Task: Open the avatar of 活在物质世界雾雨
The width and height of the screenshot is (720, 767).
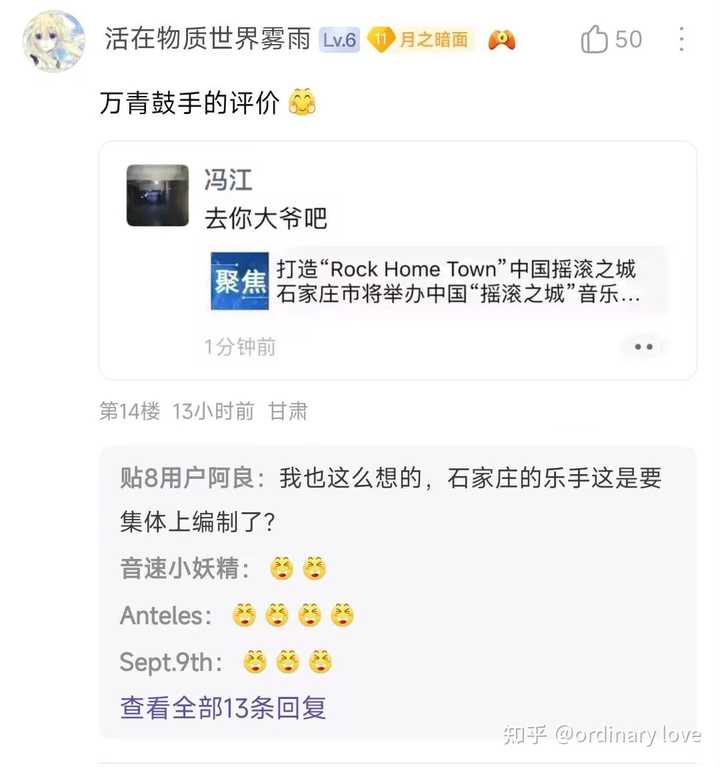Action: pyautogui.click(x=53, y=41)
